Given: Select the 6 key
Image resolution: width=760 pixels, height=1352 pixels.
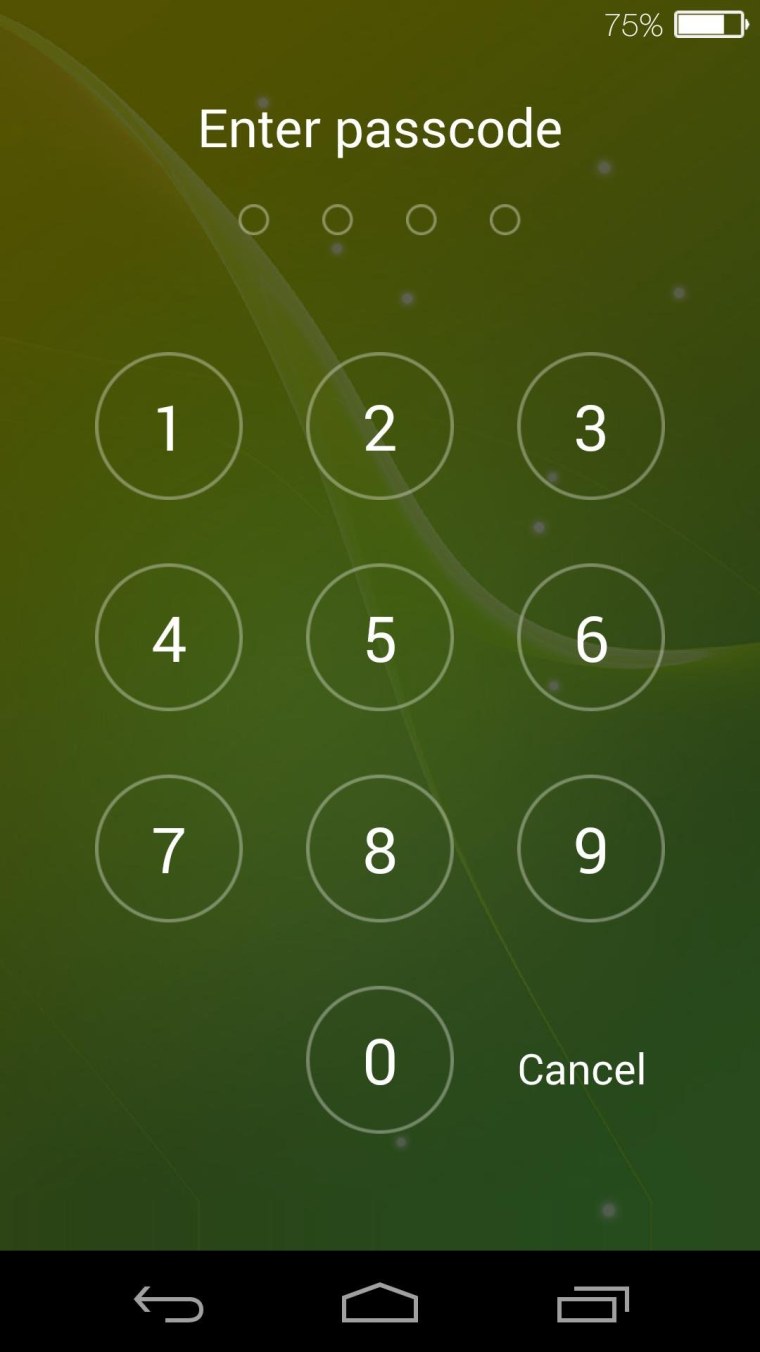Looking at the screenshot, I should tap(591, 637).
